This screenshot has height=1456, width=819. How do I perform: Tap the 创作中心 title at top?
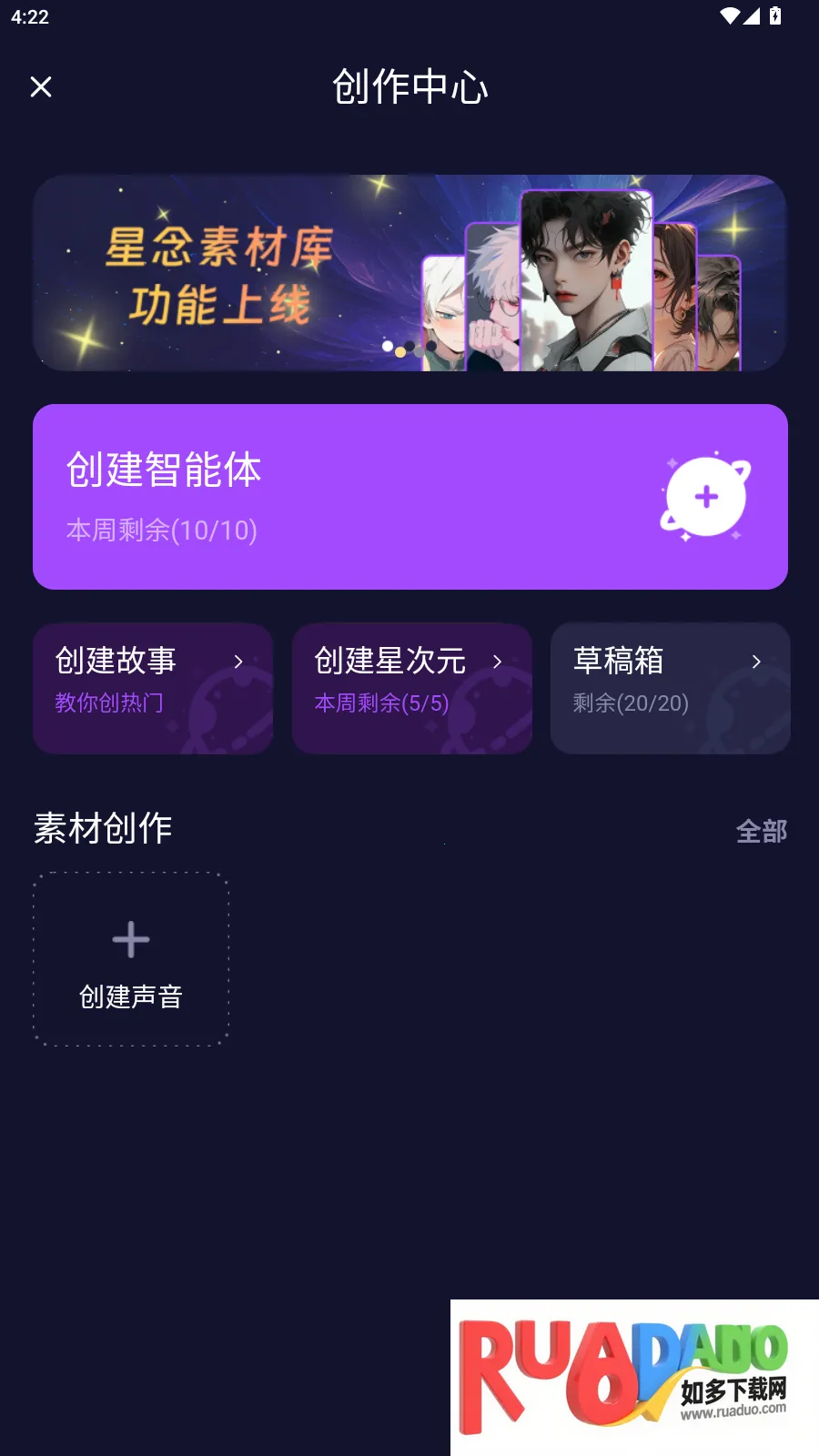pos(409,87)
